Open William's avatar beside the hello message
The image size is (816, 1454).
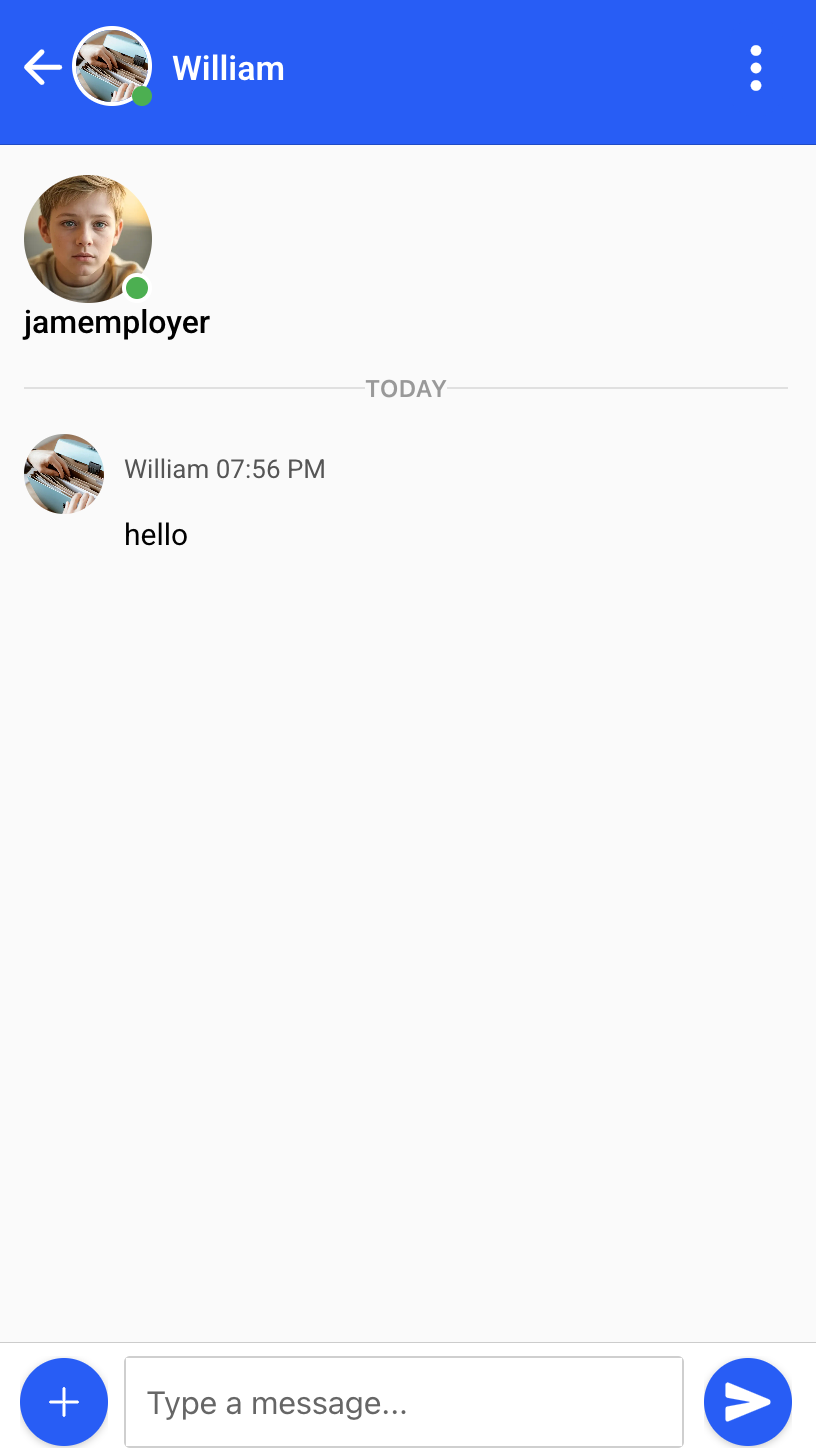64,474
